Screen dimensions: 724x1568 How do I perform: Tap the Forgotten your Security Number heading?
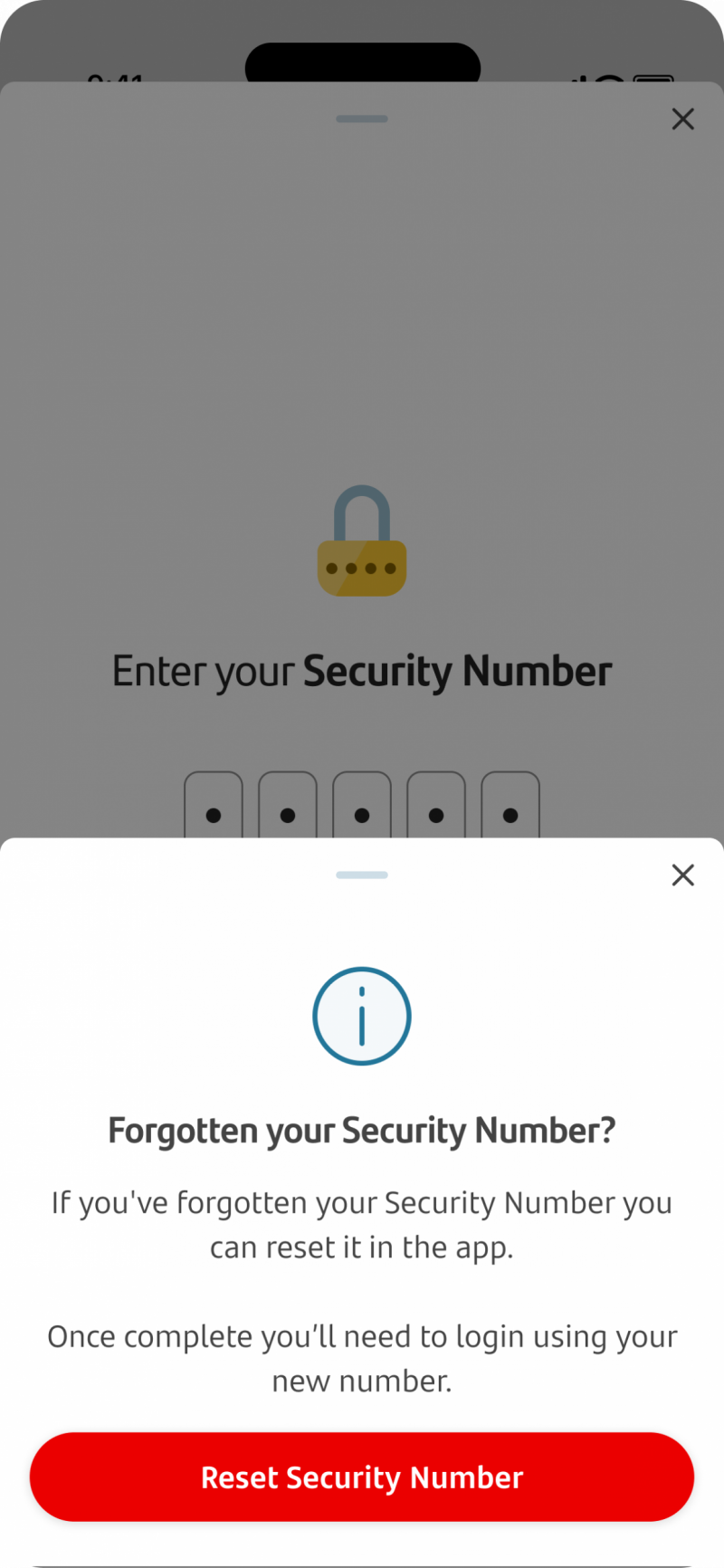tap(361, 1129)
